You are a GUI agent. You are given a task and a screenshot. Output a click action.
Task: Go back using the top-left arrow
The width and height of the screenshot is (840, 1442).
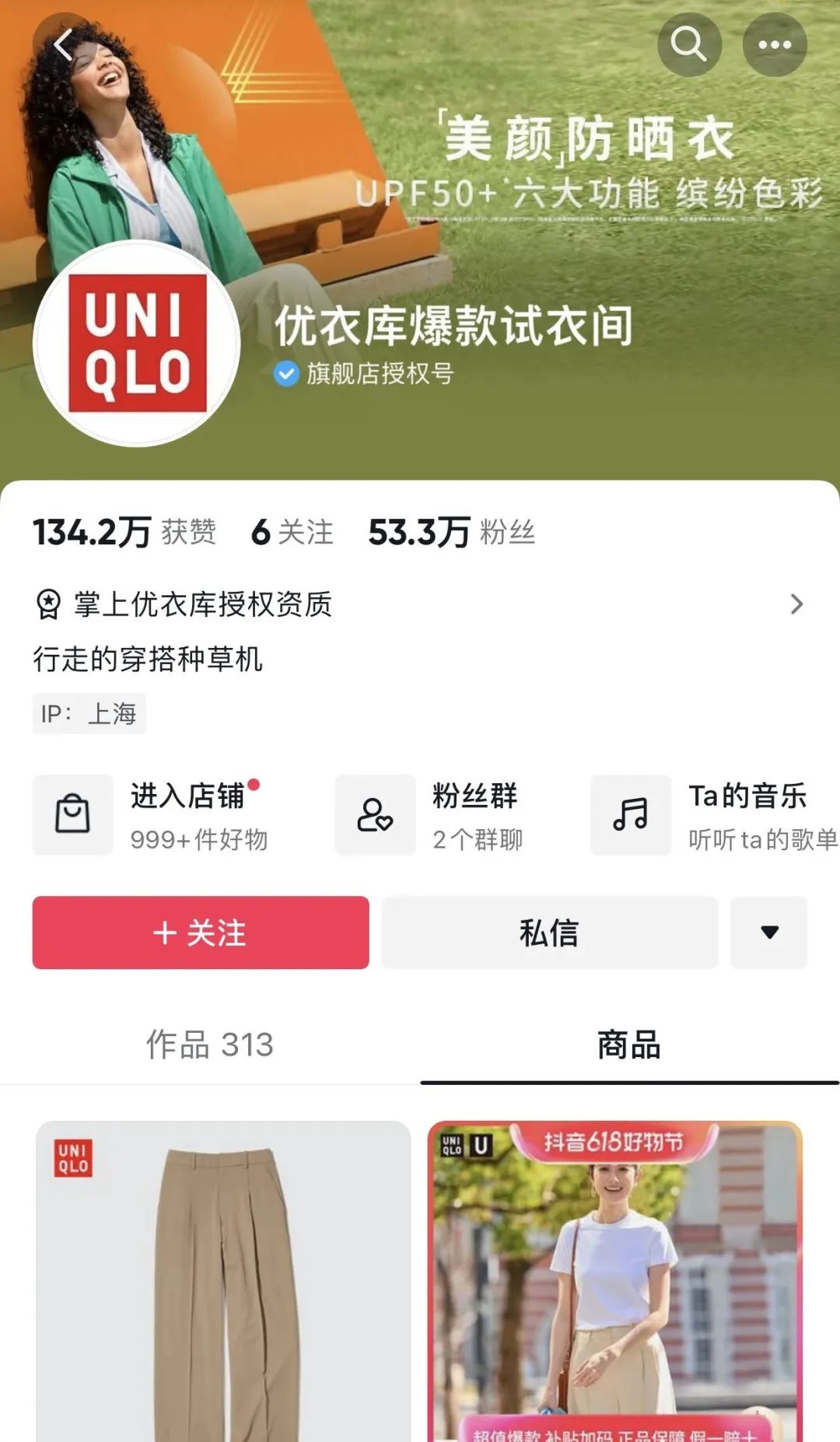click(64, 45)
